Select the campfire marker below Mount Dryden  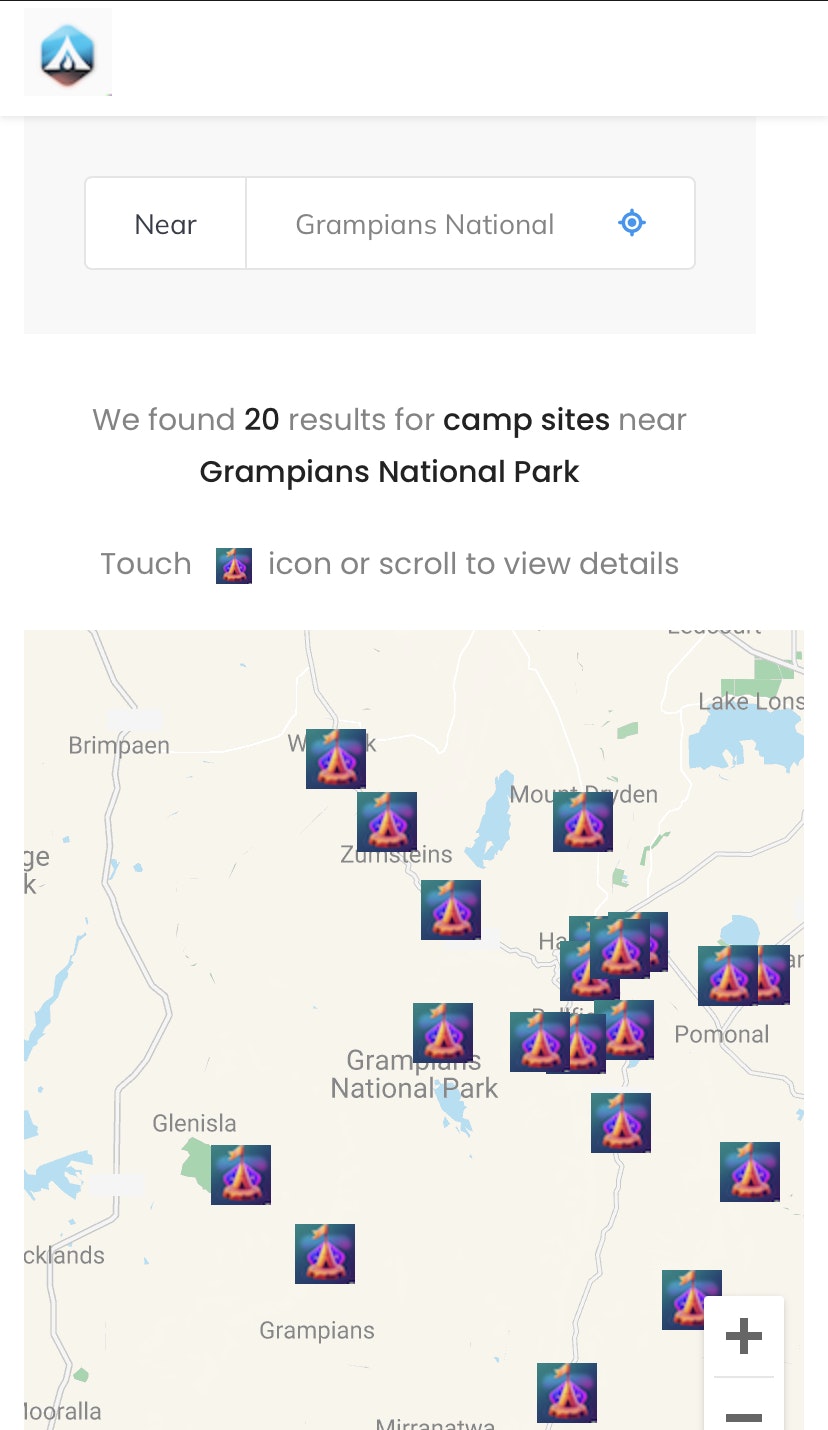[581, 822]
